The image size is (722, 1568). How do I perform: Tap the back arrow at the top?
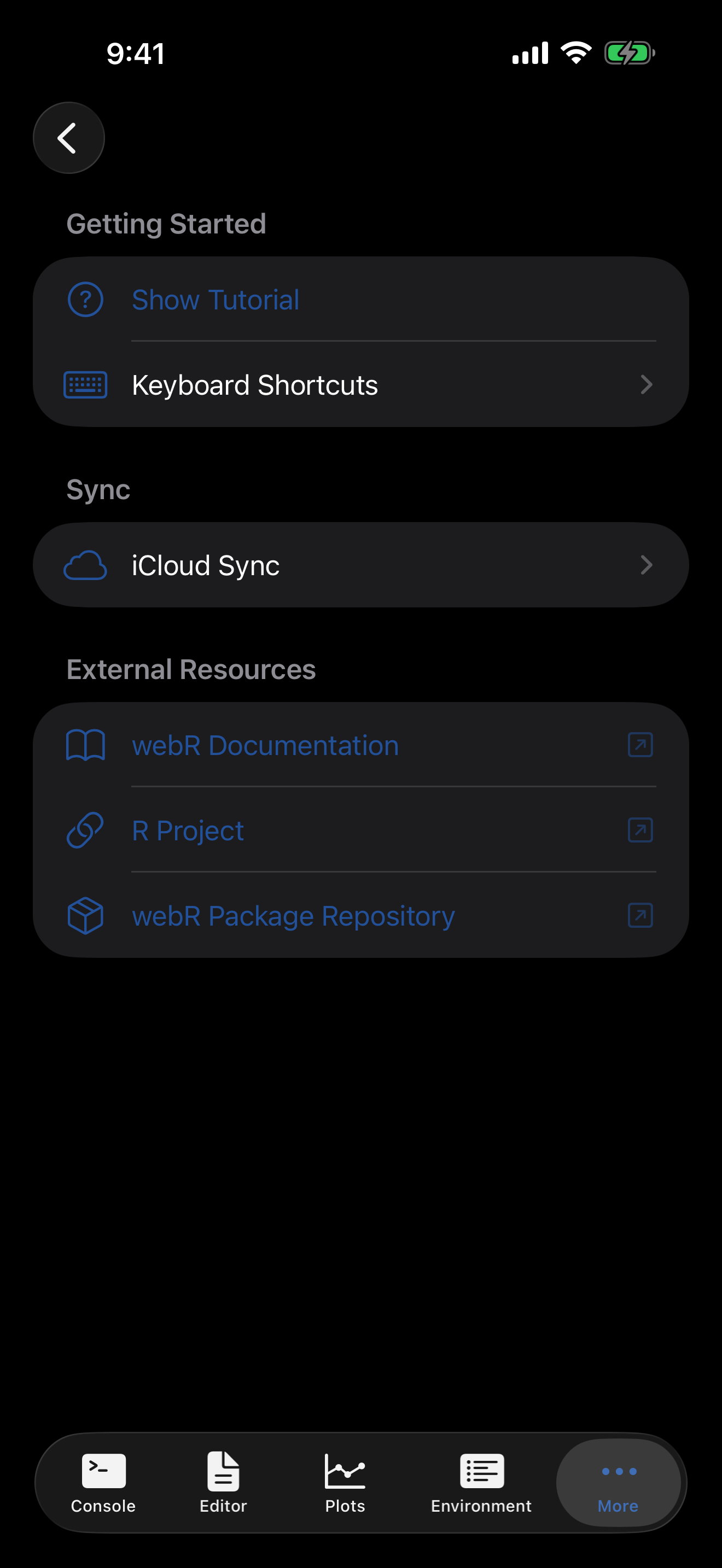[x=68, y=137]
